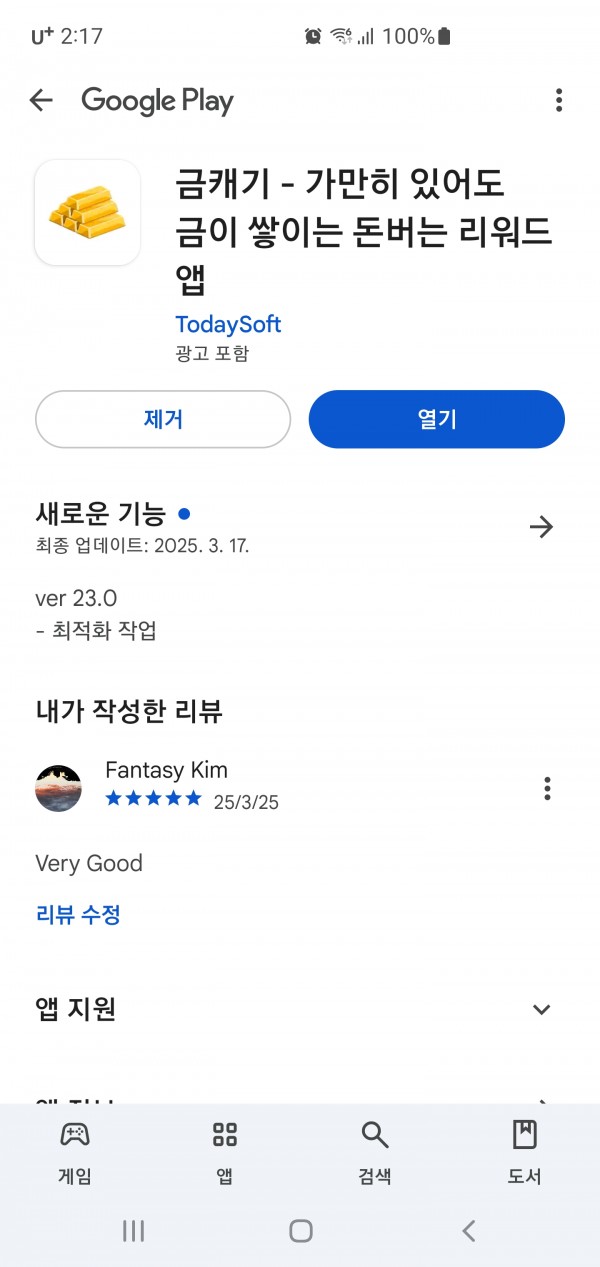Switch to the 검색 tab
600x1267 pixels.
375,1152
